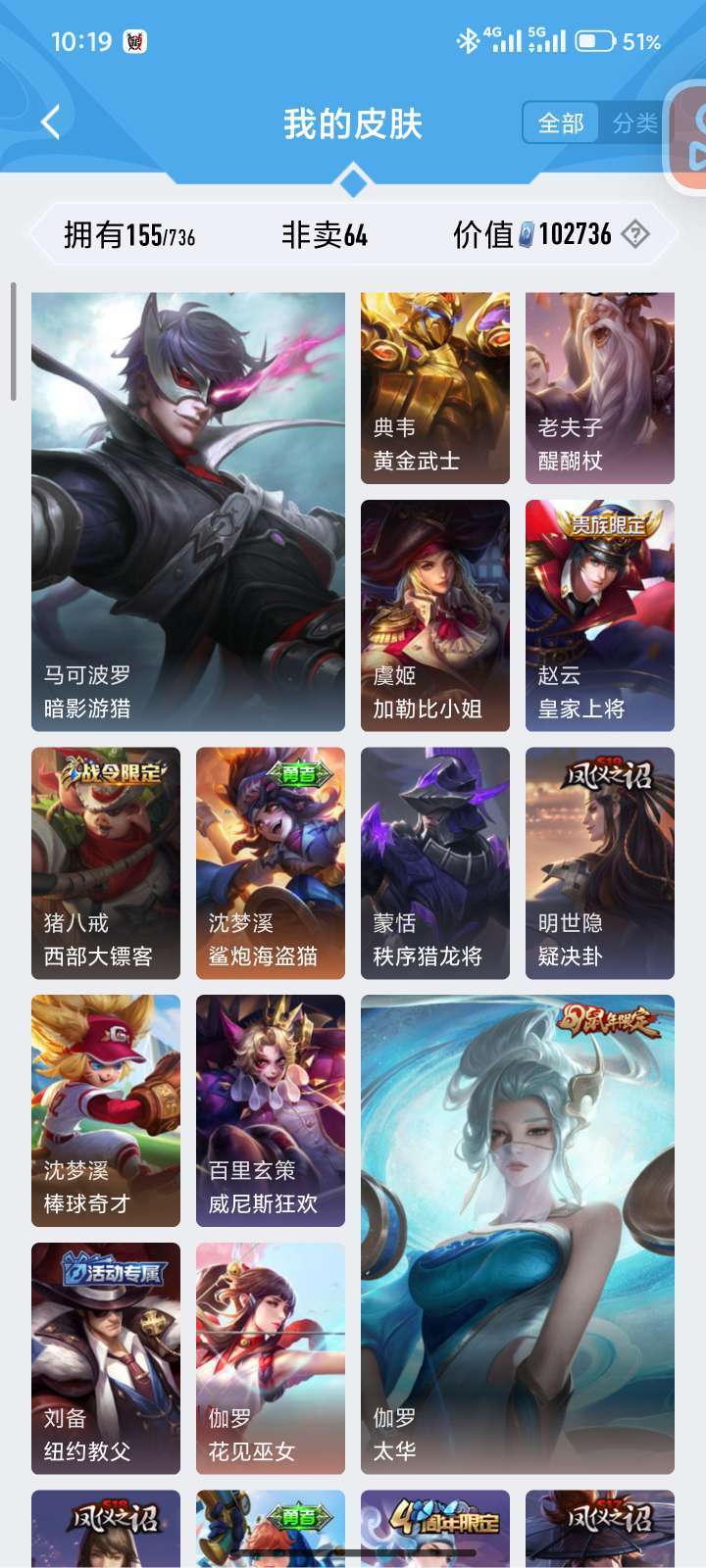View the 老夫子 醍醐杖 skin
Viewport: 706px width, 1568px height.
(x=600, y=388)
